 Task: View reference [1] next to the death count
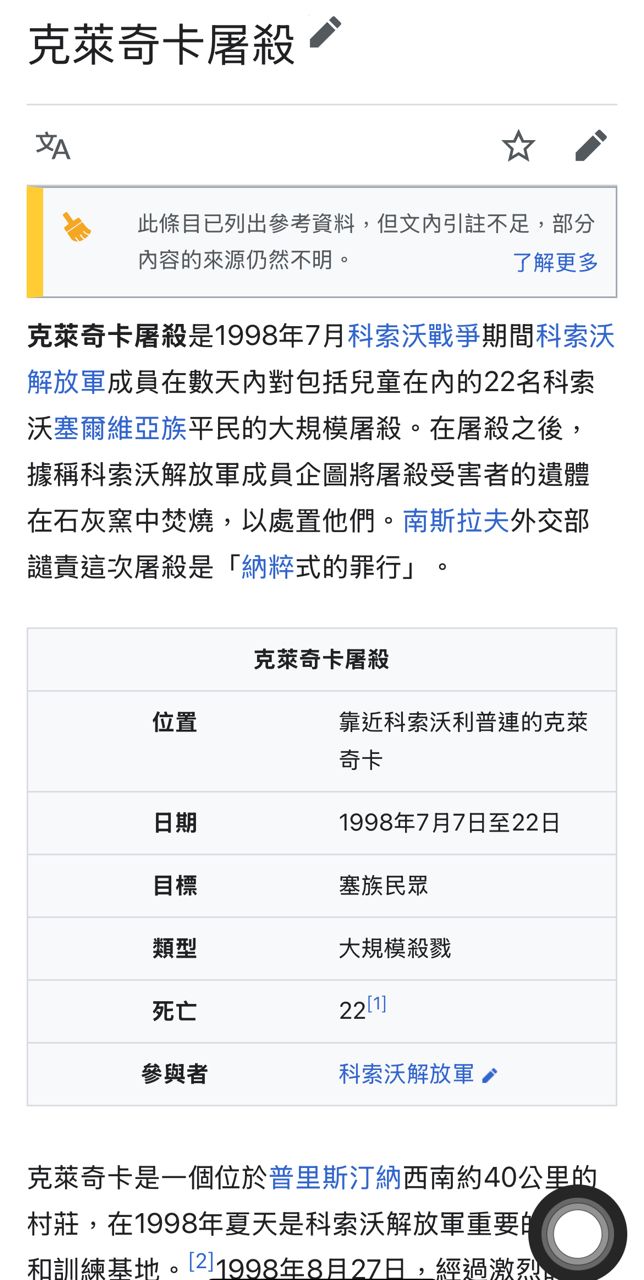click(376, 1004)
